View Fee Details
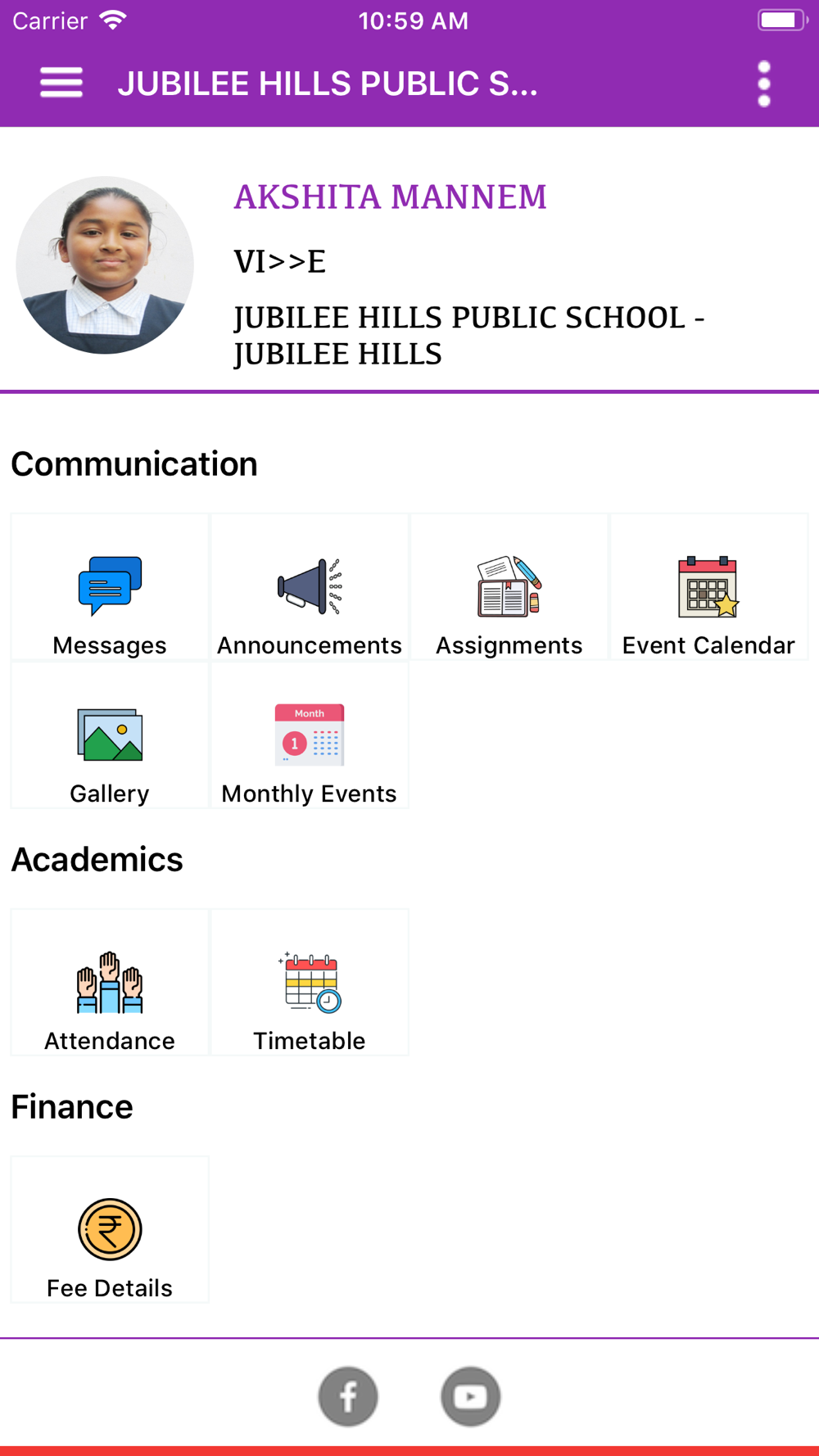Image resolution: width=819 pixels, height=1456 pixels. [x=110, y=1230]
